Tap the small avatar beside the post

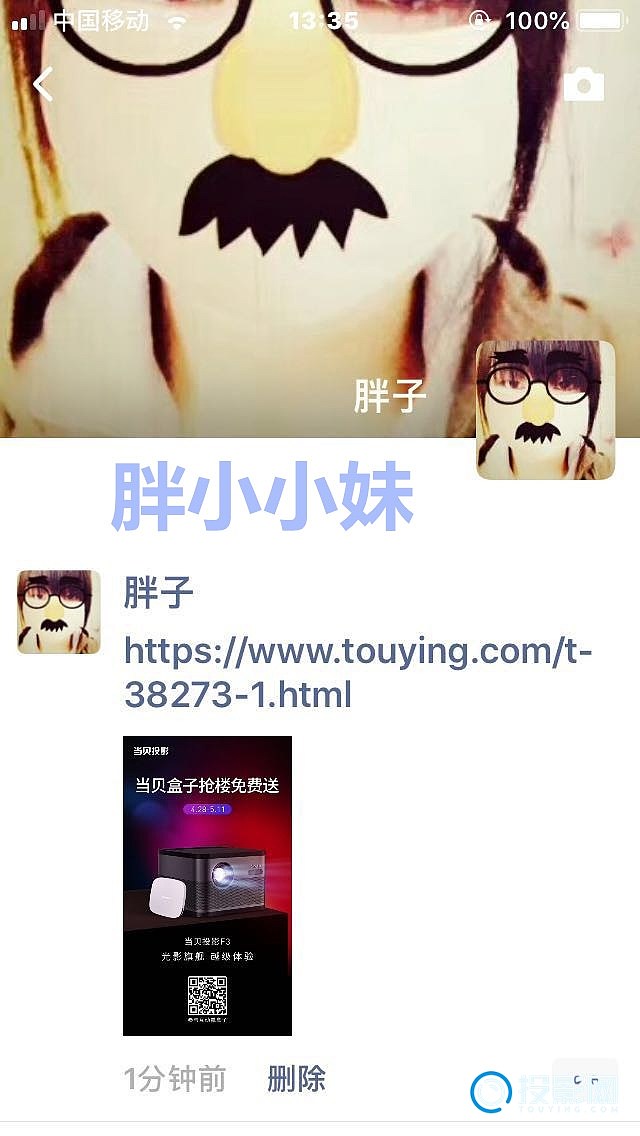point(59,612)
